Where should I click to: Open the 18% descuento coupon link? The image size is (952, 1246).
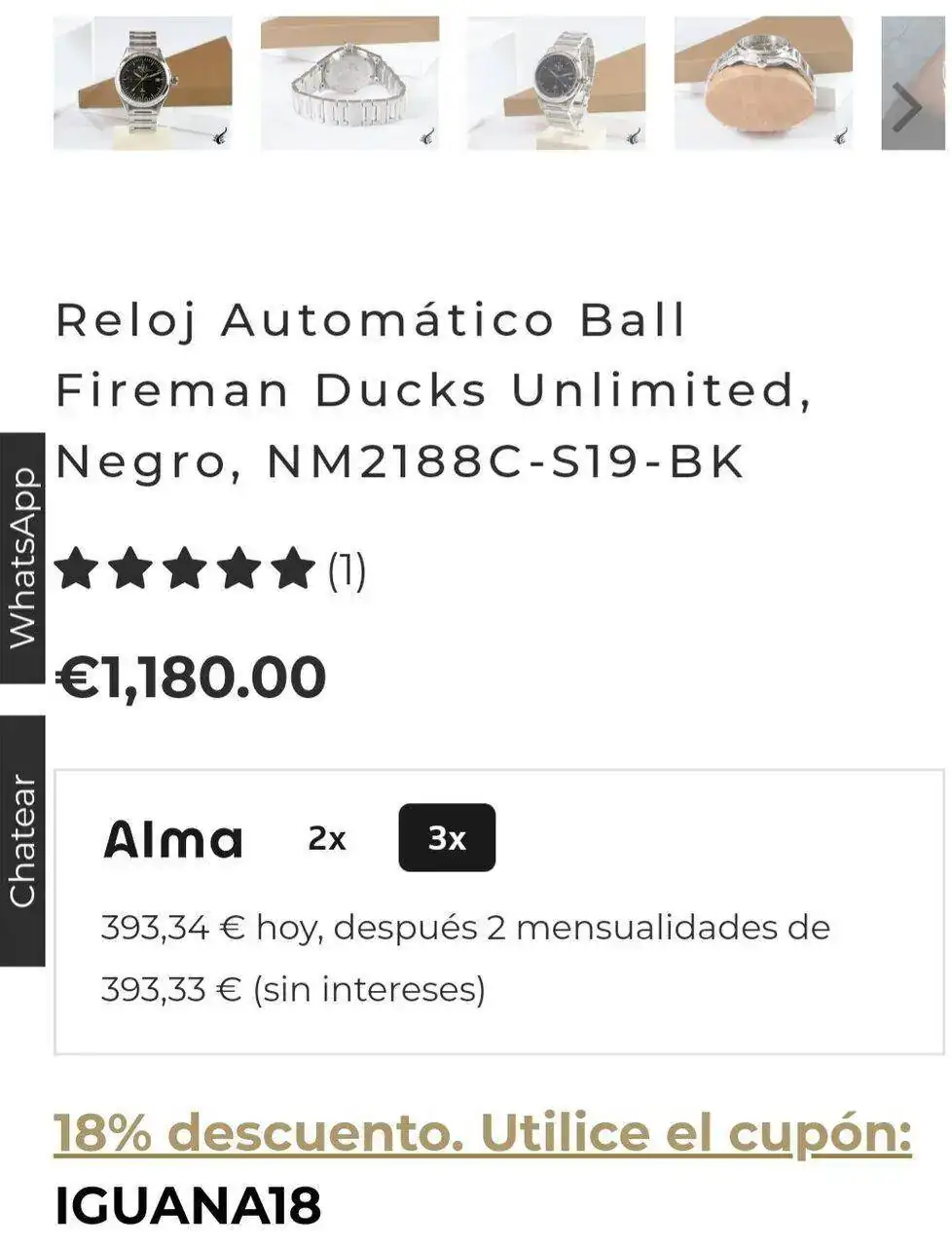pyautogui.click(x=482, y=1133)
